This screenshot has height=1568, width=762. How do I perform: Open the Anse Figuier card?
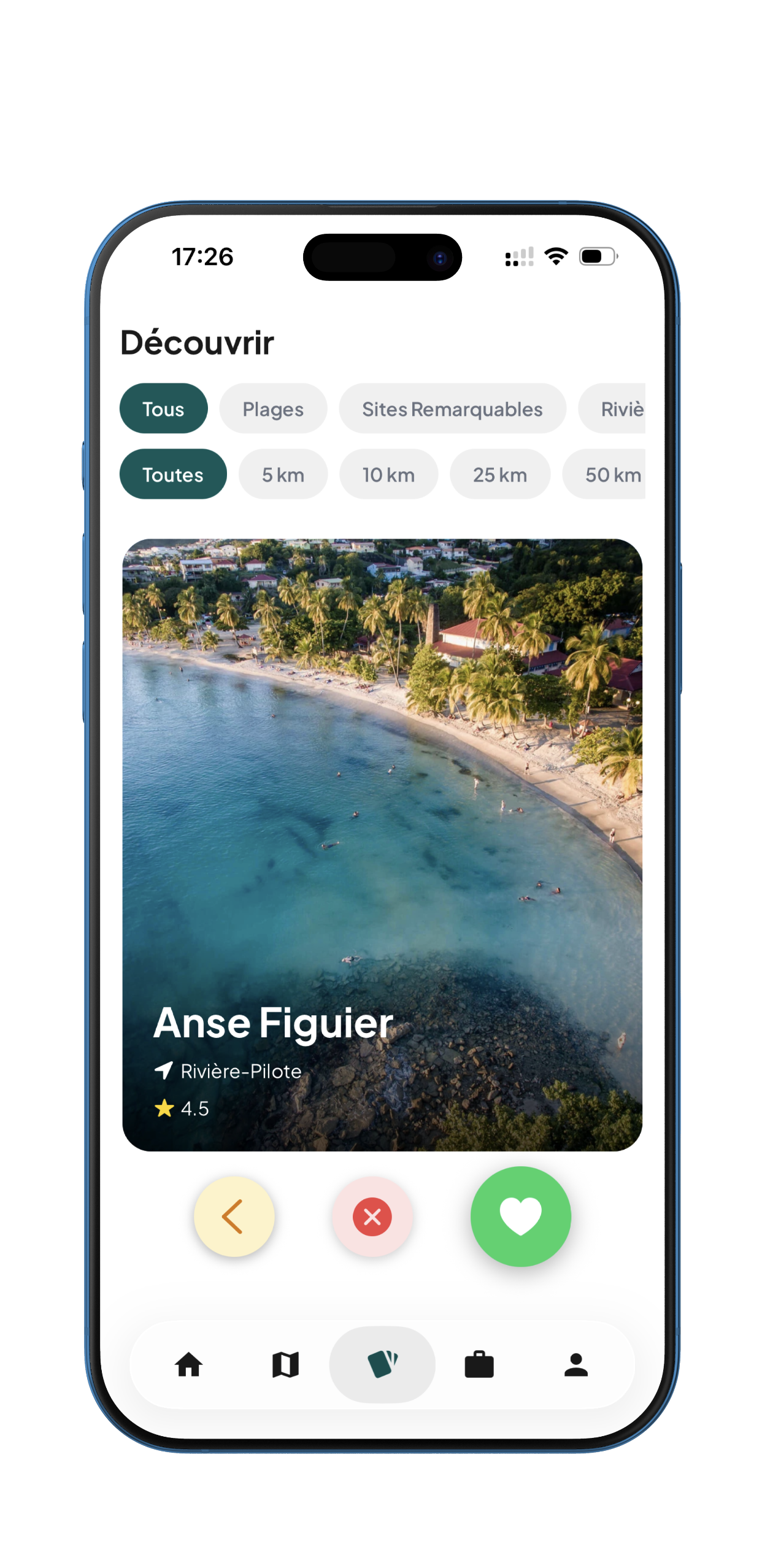point(382,845)
